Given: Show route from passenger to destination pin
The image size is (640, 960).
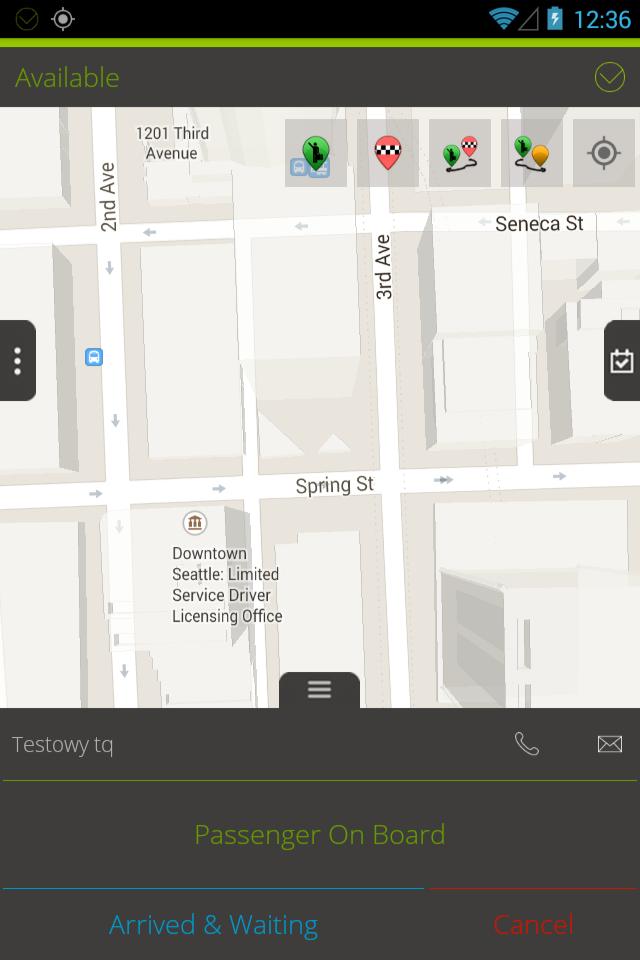Looking at the screenshot, I should click(532, 153).
